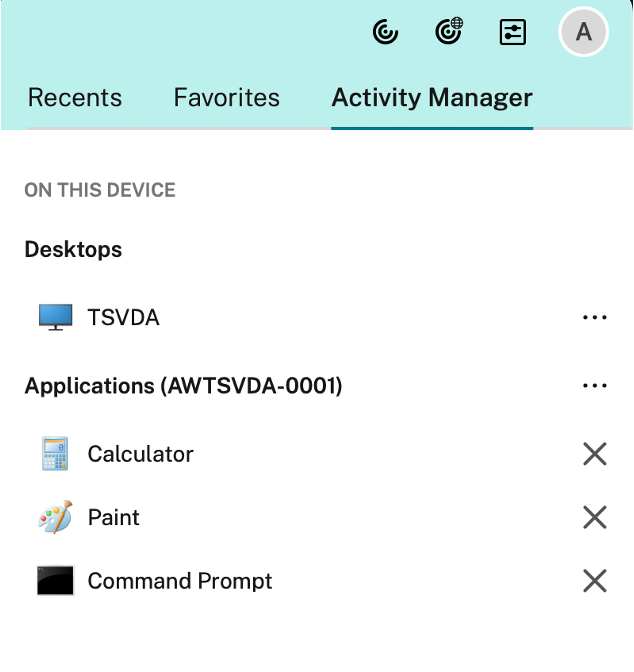Close the Paint application
This screenshot has height=672, width=634.
tap(595, 518)
